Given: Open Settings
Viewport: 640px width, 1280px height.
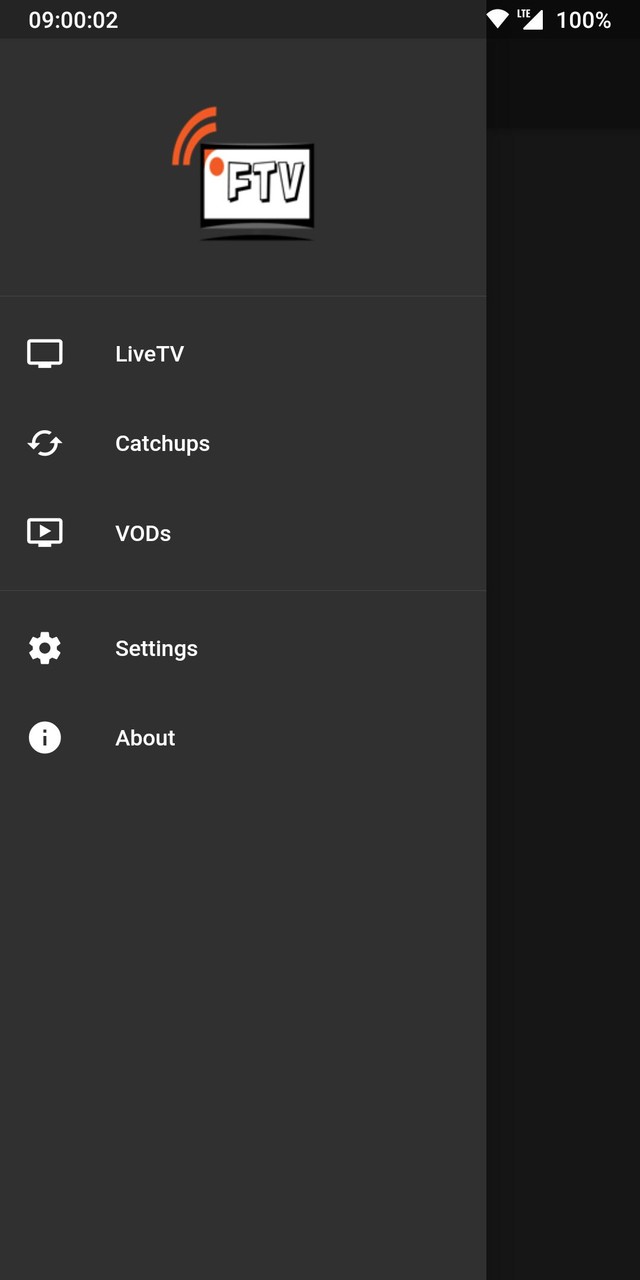Looking at the screenshot, I should point(156,648).
